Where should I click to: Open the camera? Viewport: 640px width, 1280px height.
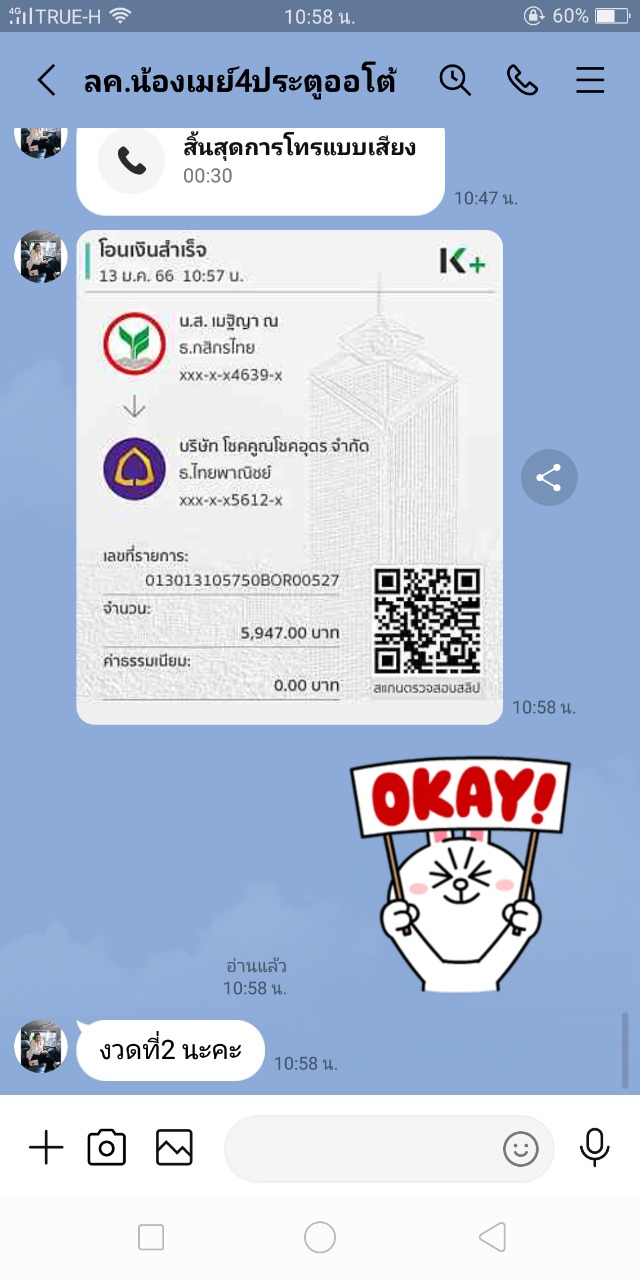[x=107, y=1148]
